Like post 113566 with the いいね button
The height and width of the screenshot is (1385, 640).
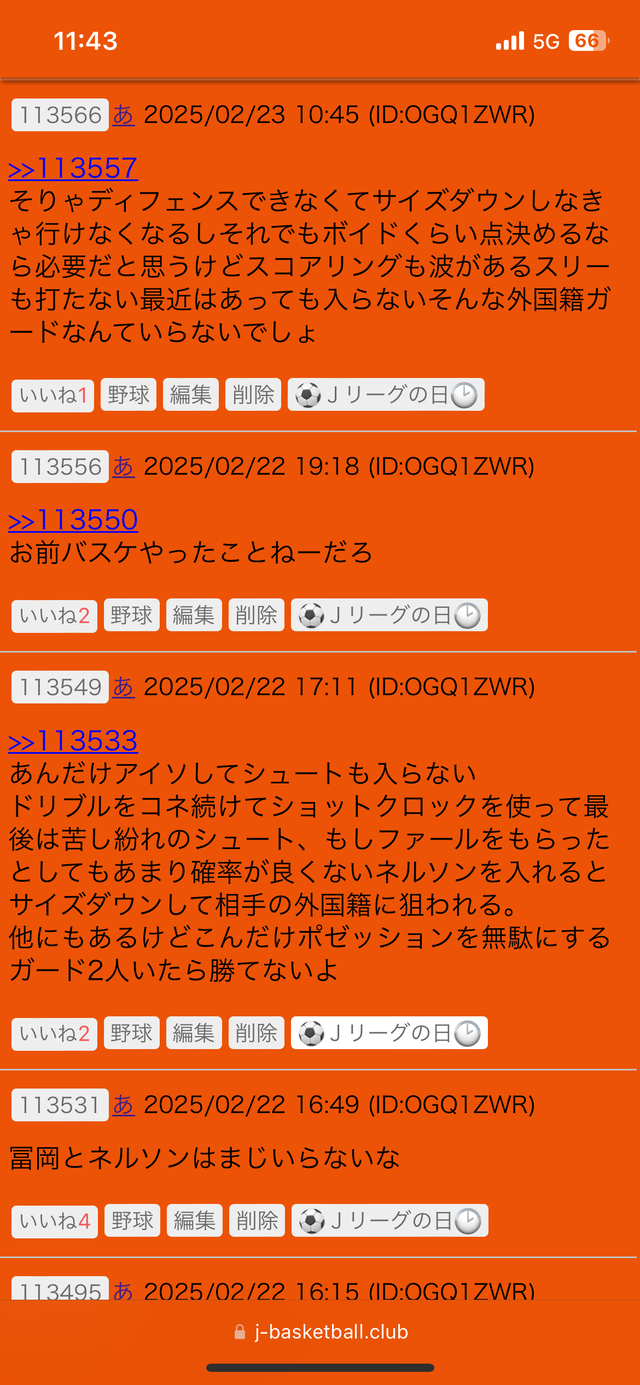54,395
